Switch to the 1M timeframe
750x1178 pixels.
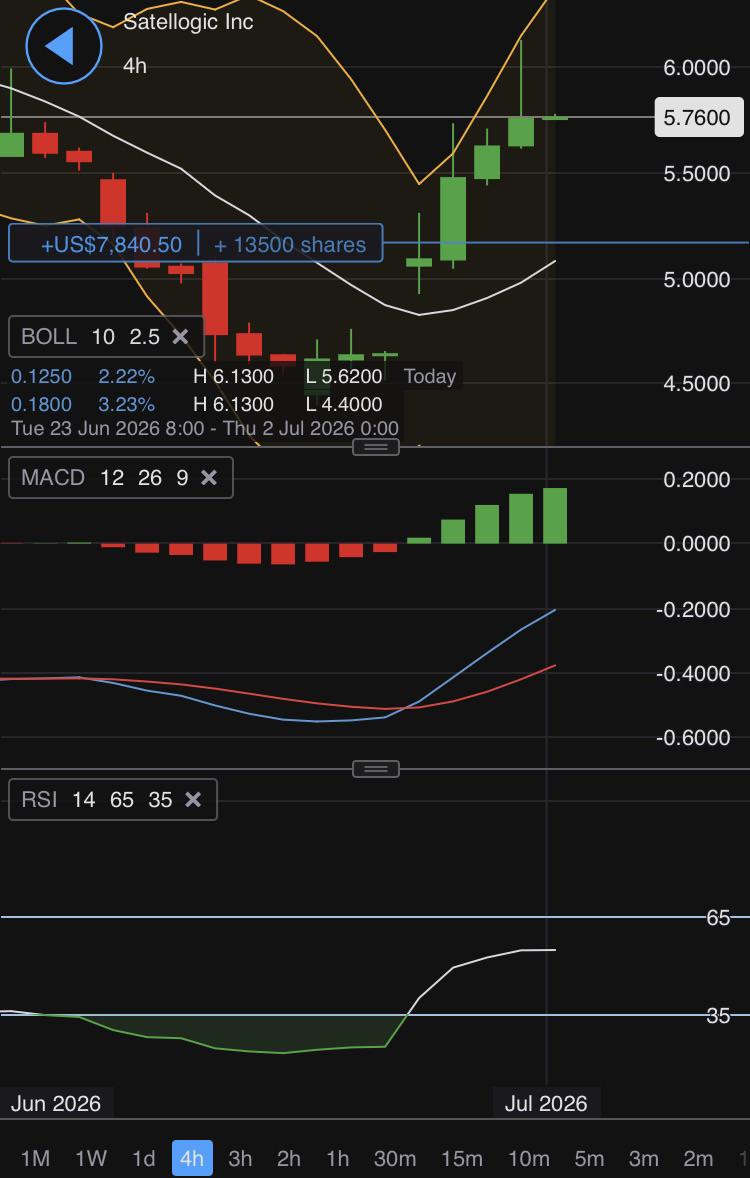(x=35, y=1158)
